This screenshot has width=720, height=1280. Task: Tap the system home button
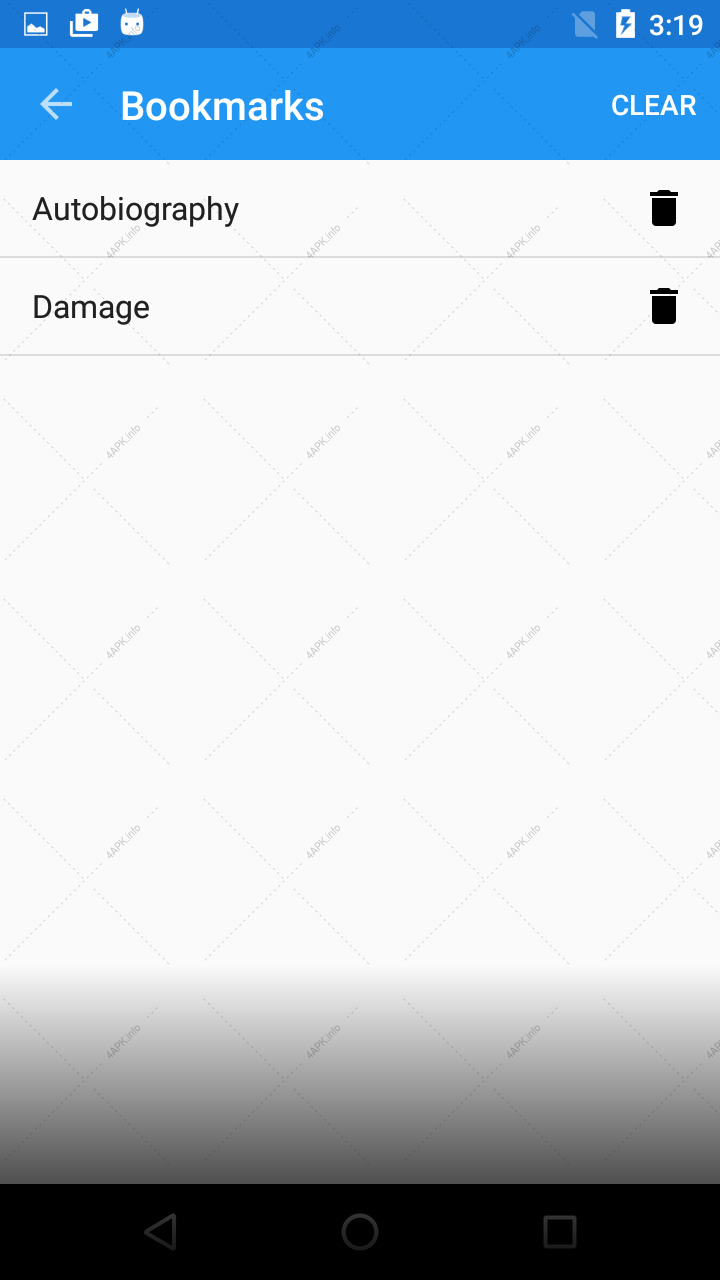pyautogui.click(x=360, y=1232)
